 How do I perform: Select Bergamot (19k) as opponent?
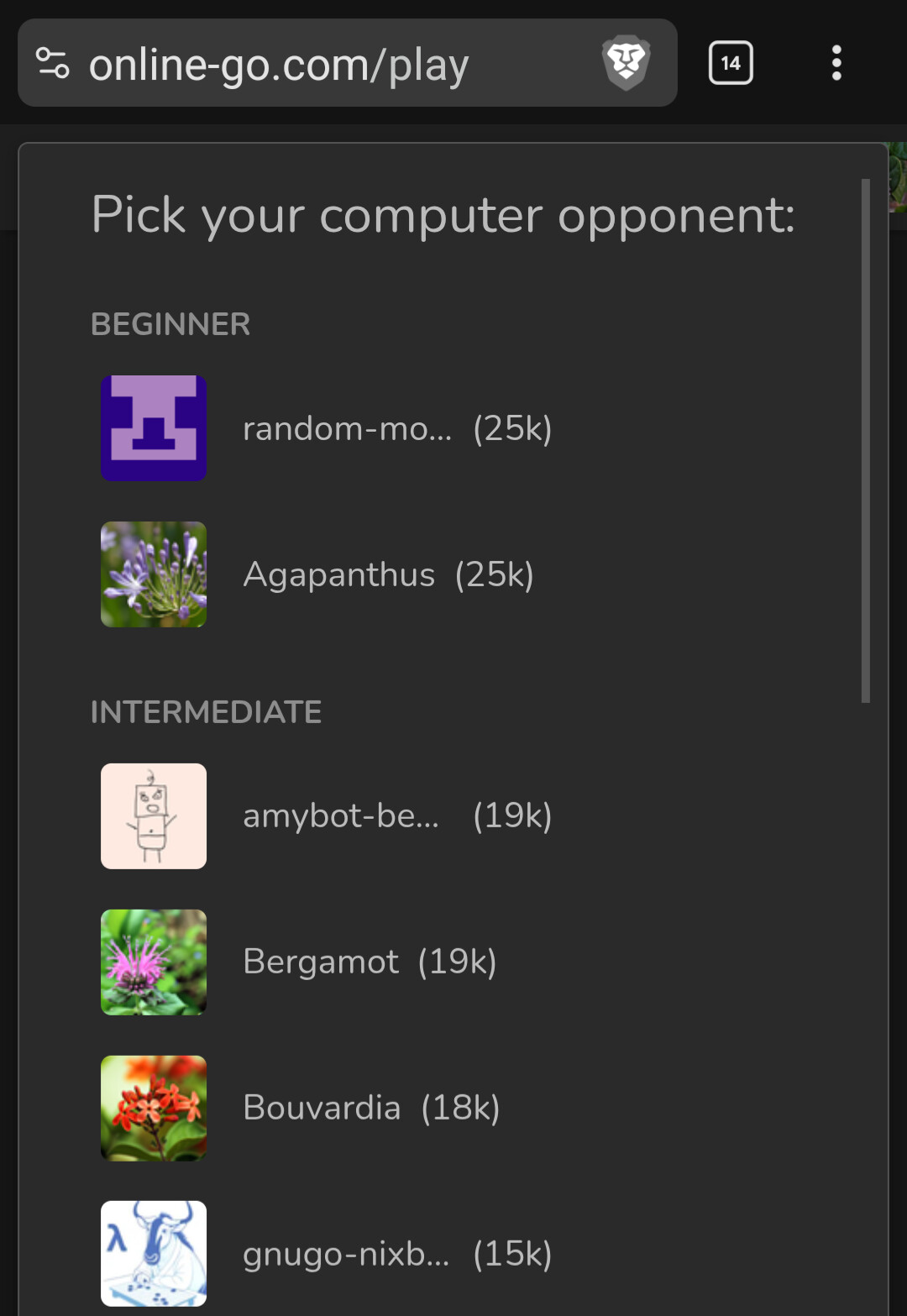pos(370,962)
